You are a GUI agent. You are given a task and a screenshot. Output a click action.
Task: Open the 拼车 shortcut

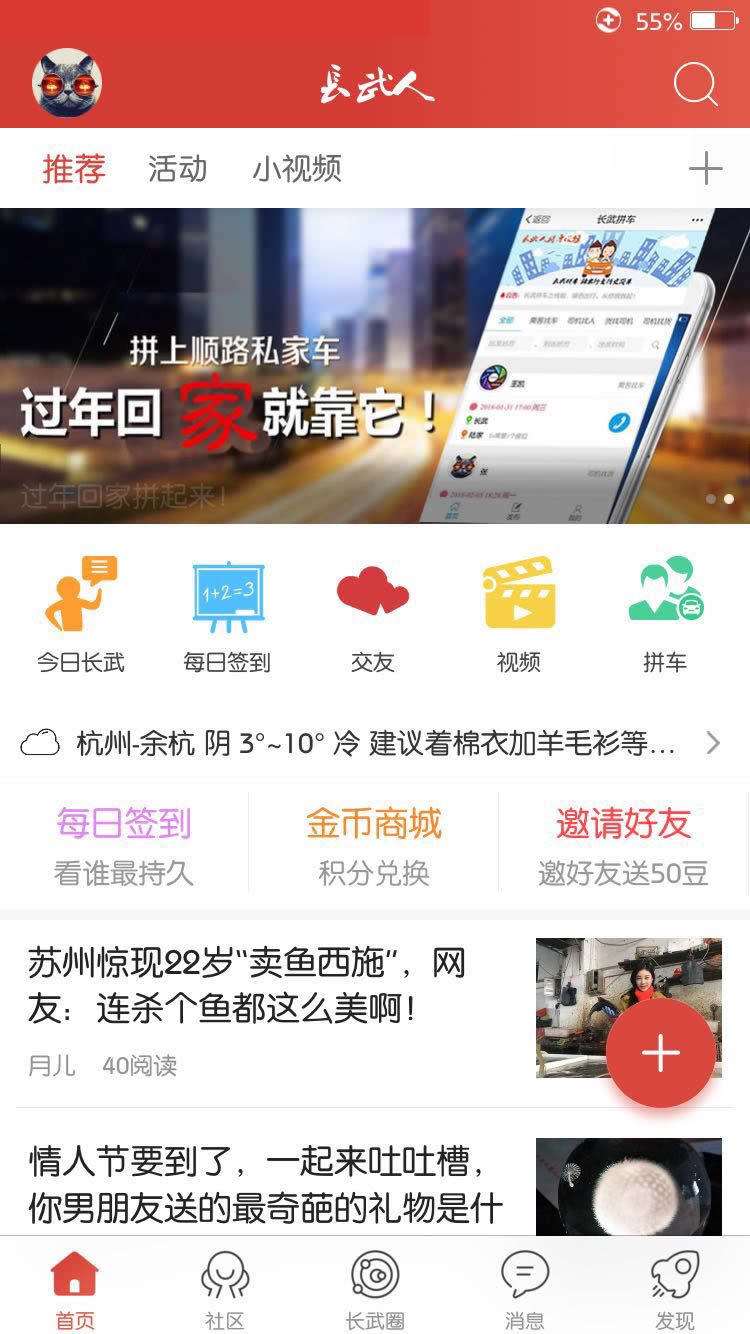tap(665, 615)
